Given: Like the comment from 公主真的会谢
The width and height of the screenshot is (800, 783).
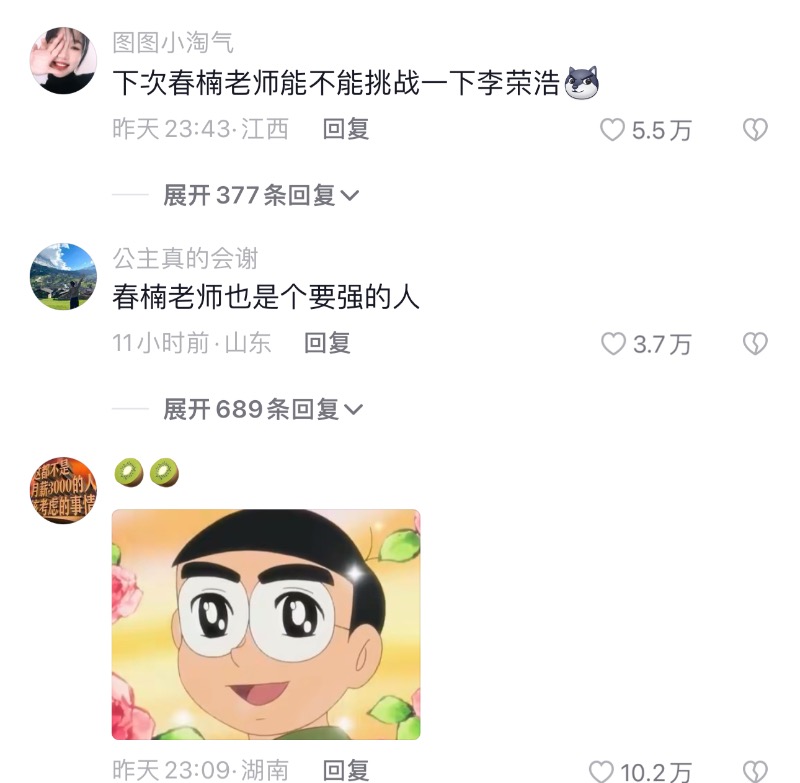Looking at the screenshot, I should [x=612, y=344].
